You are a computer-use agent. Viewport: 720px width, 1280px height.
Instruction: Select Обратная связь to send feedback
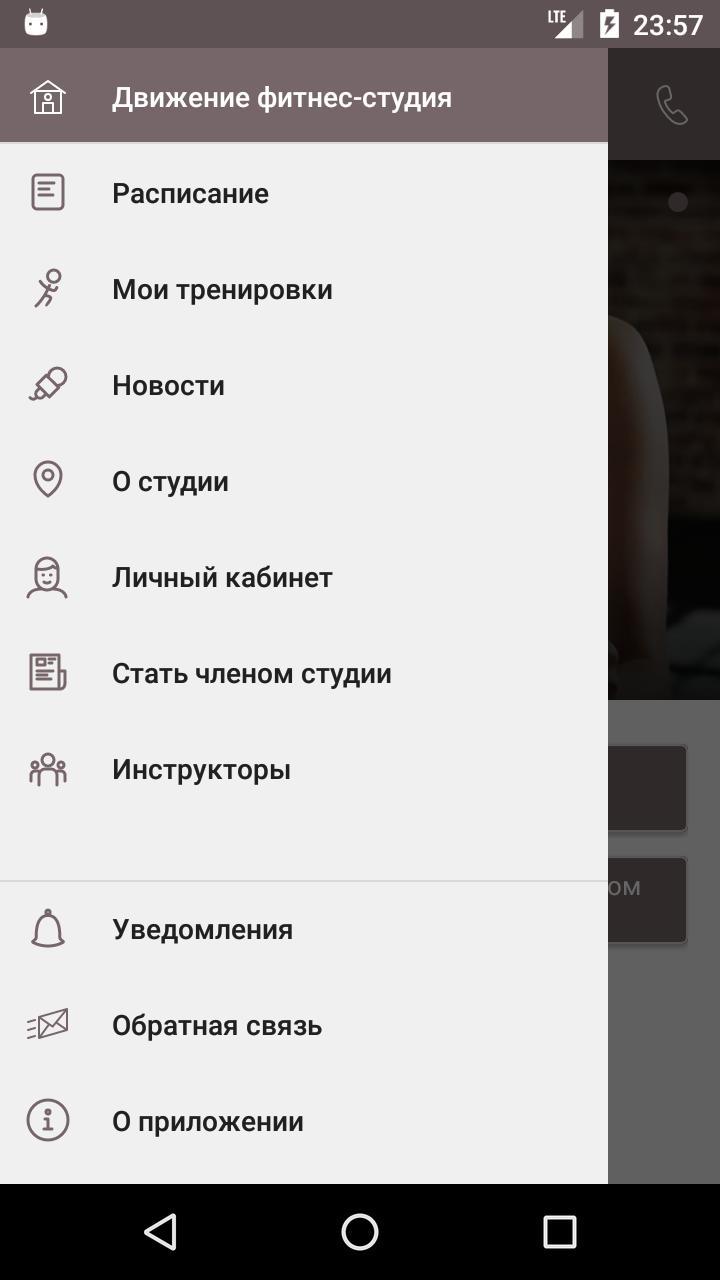tap(218, 1024)
